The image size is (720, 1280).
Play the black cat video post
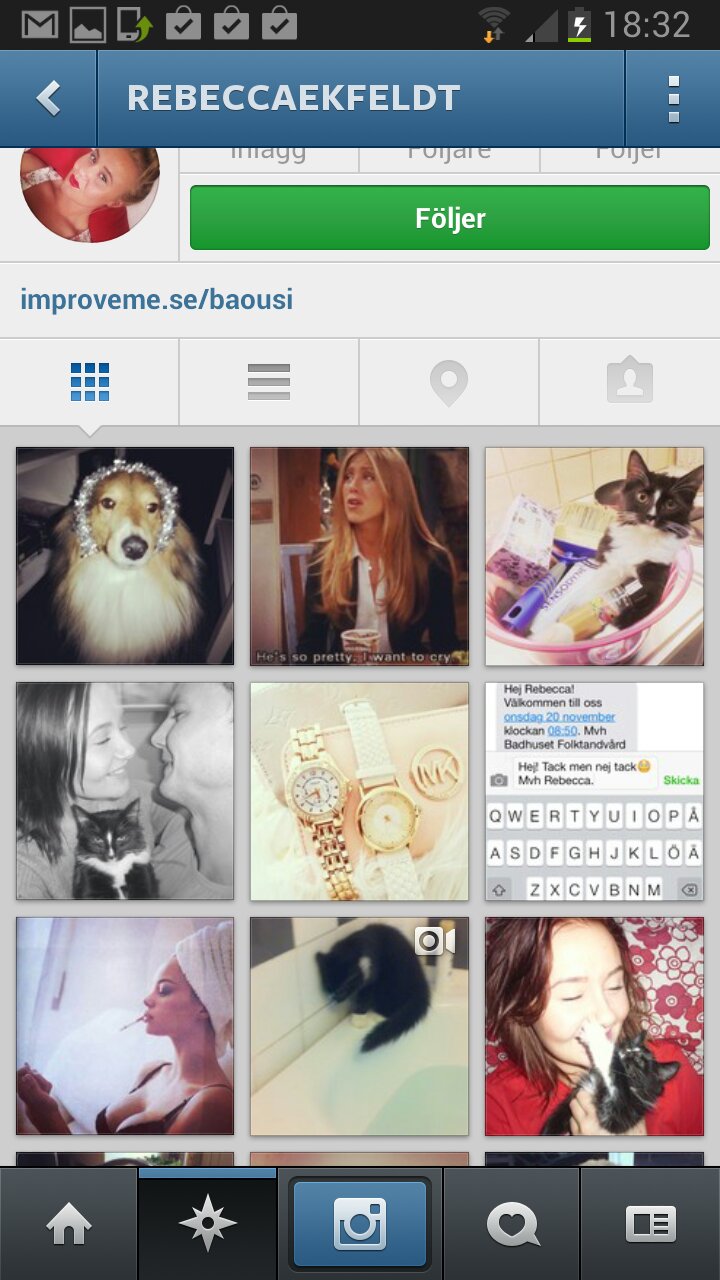tap(359, 1026)
